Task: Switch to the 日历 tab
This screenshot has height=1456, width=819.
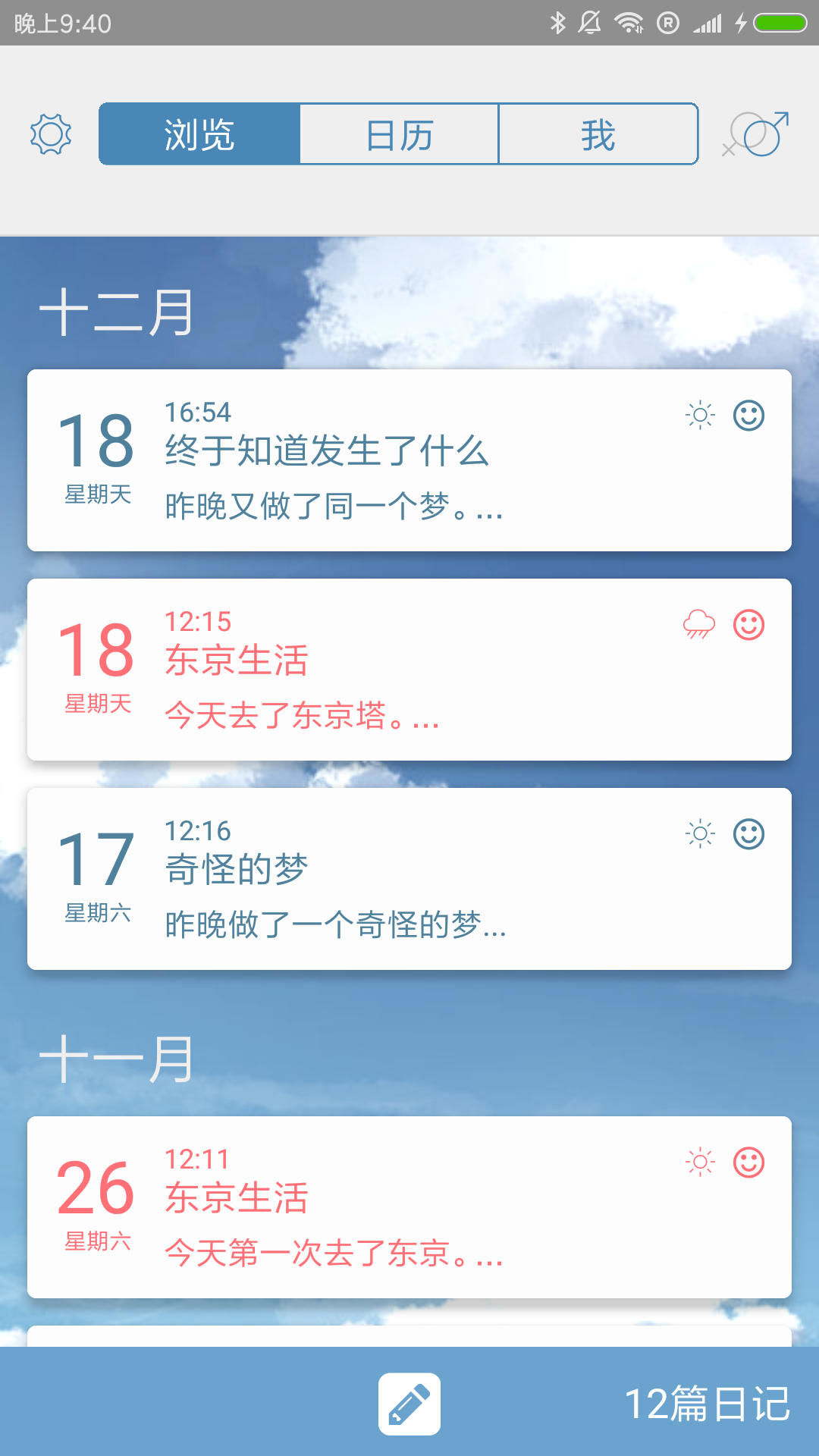Action: click(400, 133)
